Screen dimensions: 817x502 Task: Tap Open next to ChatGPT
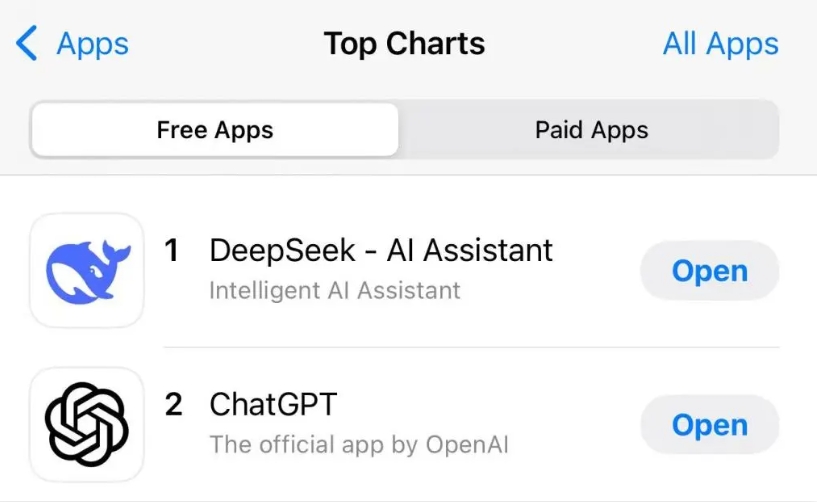click(x=709, y=425)
